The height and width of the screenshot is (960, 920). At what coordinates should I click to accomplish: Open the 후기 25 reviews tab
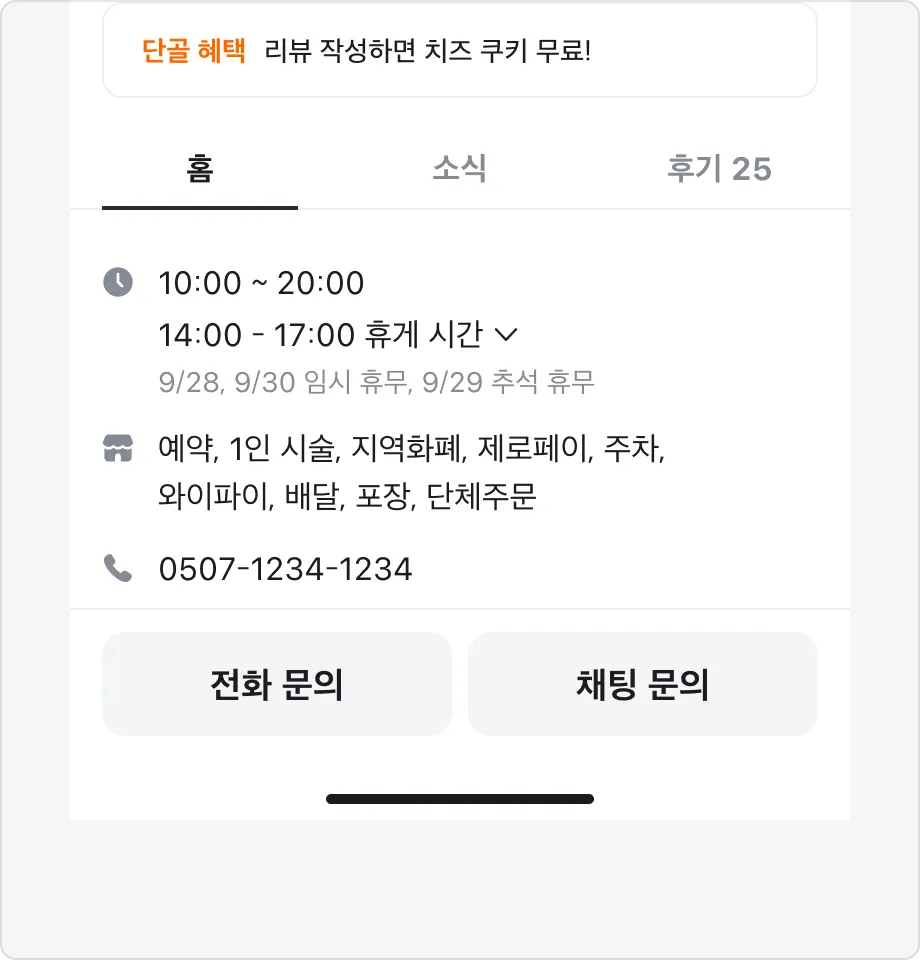719,169
